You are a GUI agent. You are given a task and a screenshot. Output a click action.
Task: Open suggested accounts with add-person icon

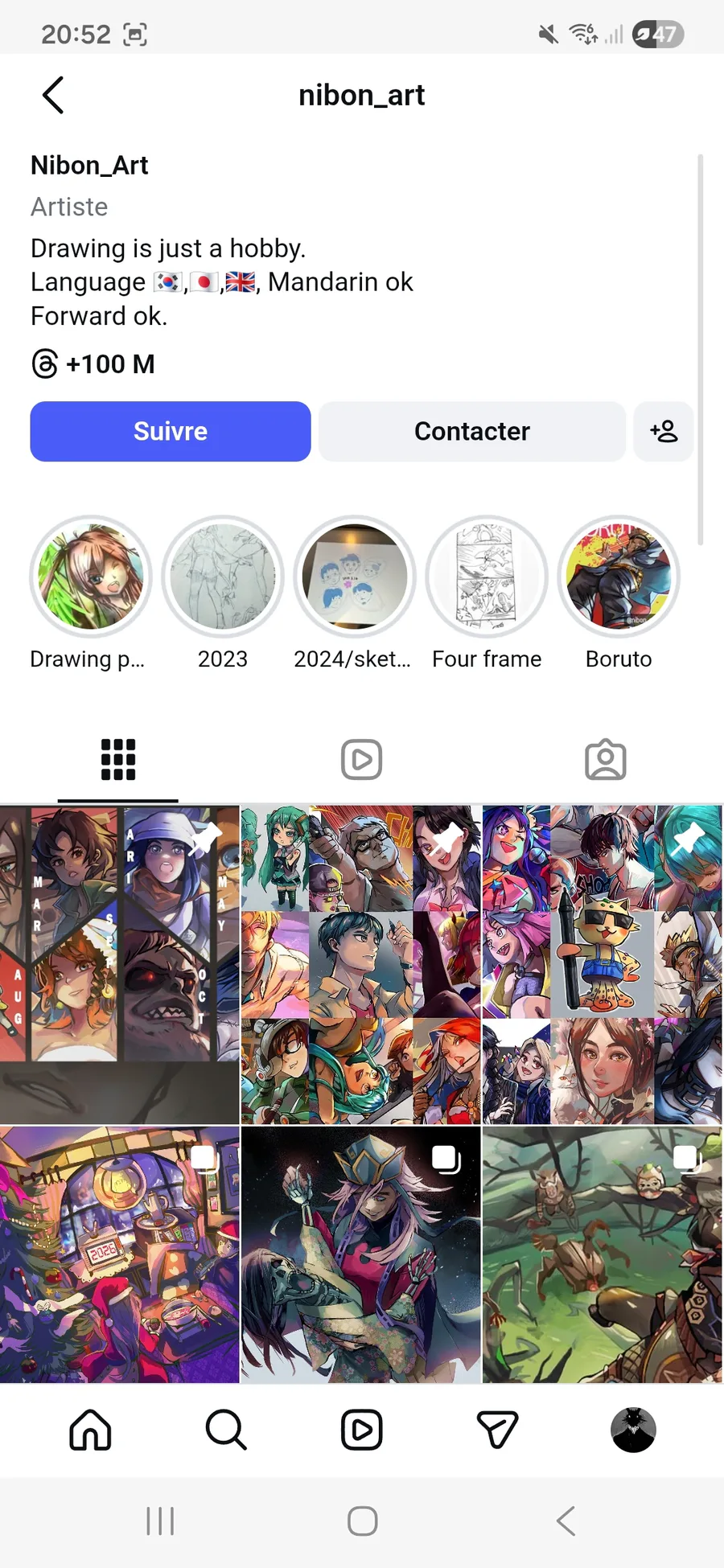[664, 432]
